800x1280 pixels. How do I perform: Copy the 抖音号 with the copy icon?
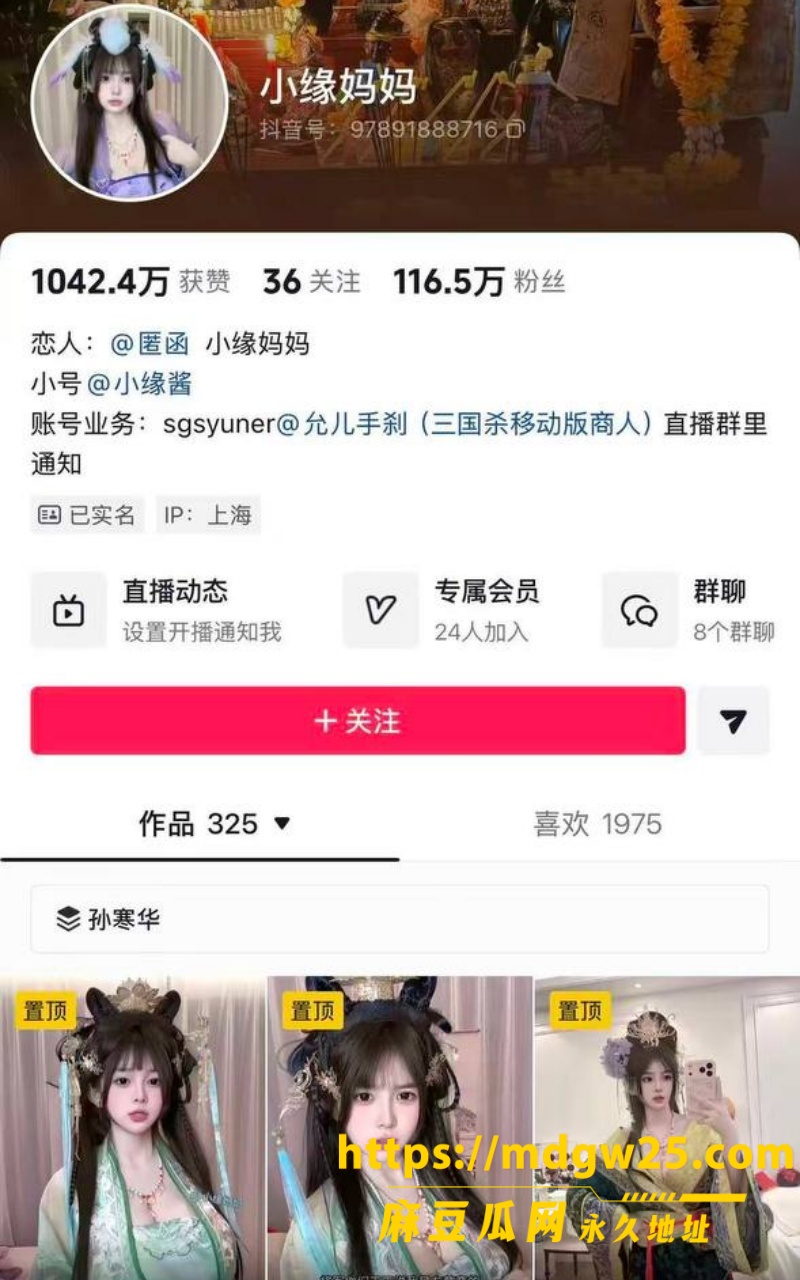pos(514,129)
